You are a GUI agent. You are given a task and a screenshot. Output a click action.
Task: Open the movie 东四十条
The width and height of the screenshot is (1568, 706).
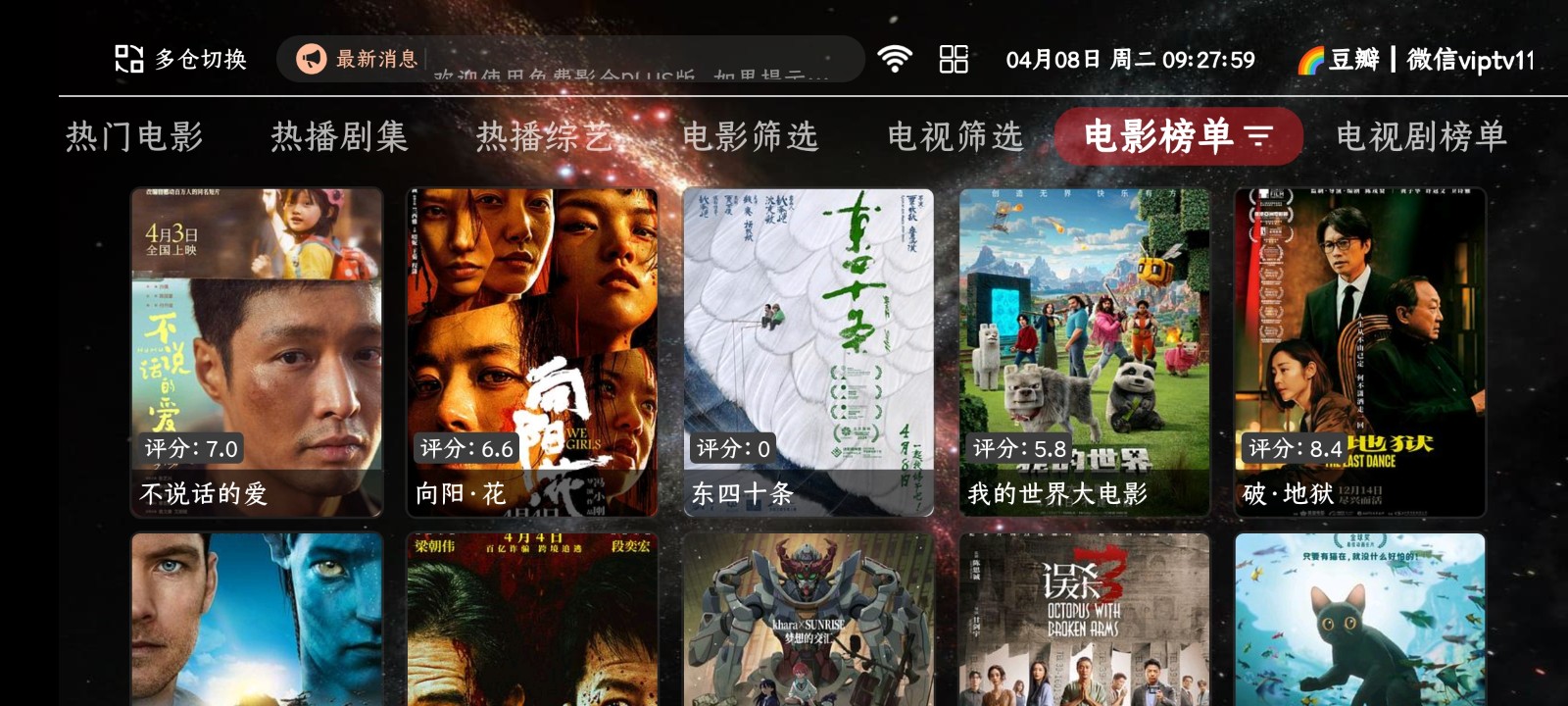pyautogui.click(x=808, y=353)
